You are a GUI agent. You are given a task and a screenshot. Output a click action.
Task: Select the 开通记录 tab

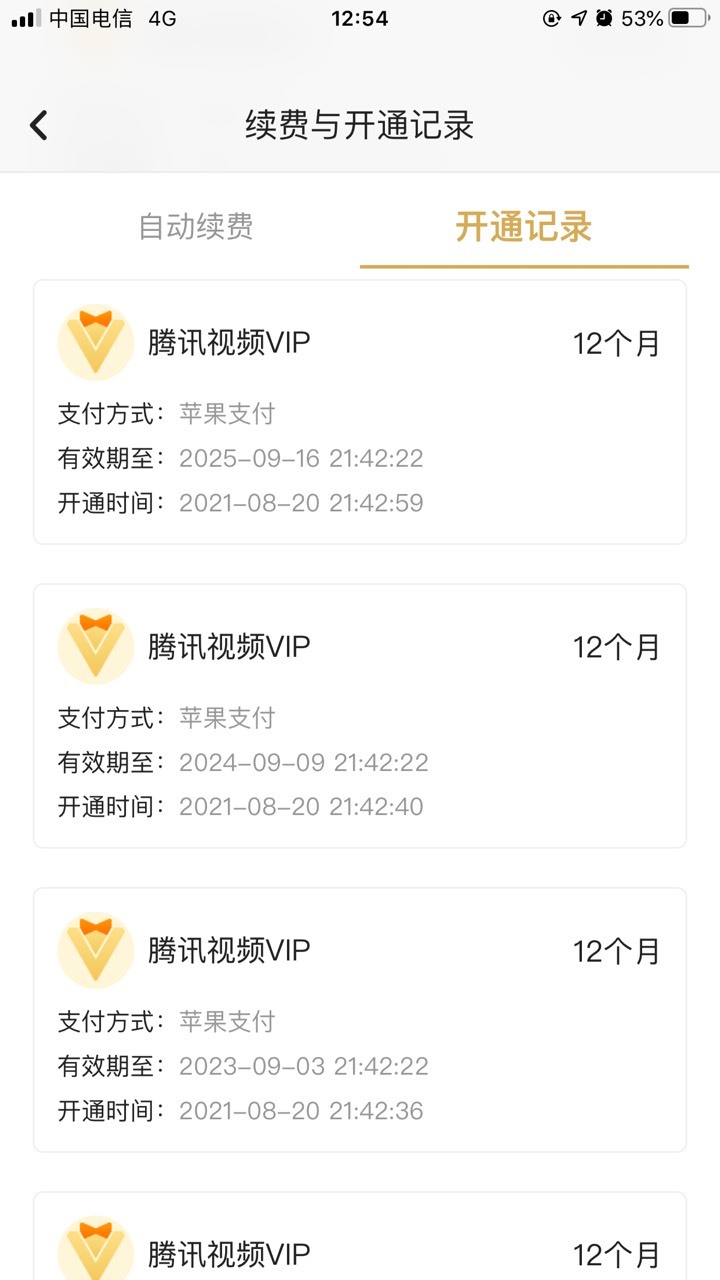tap(524, 226)
